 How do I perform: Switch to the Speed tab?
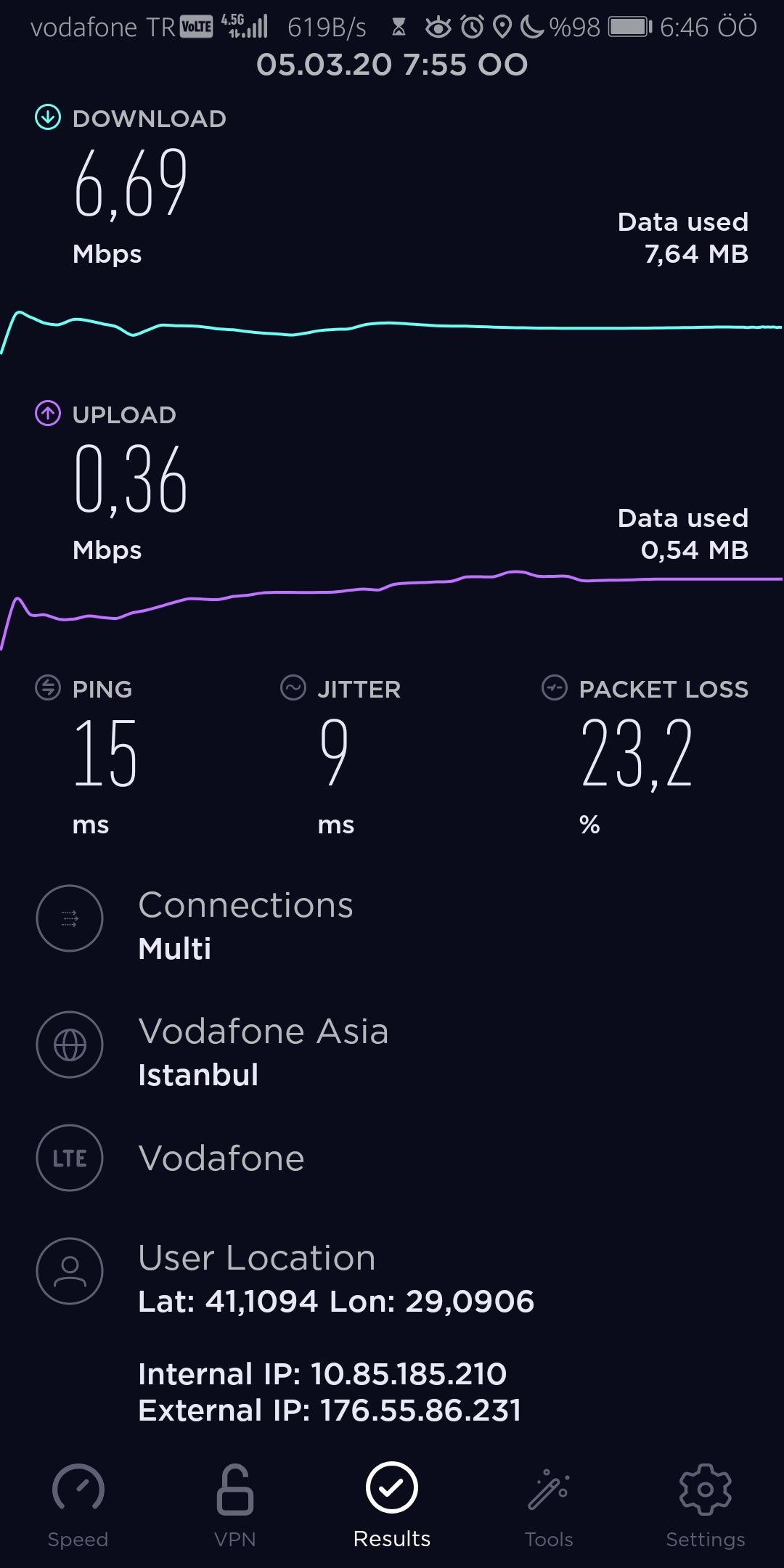tap(78, 1506)
